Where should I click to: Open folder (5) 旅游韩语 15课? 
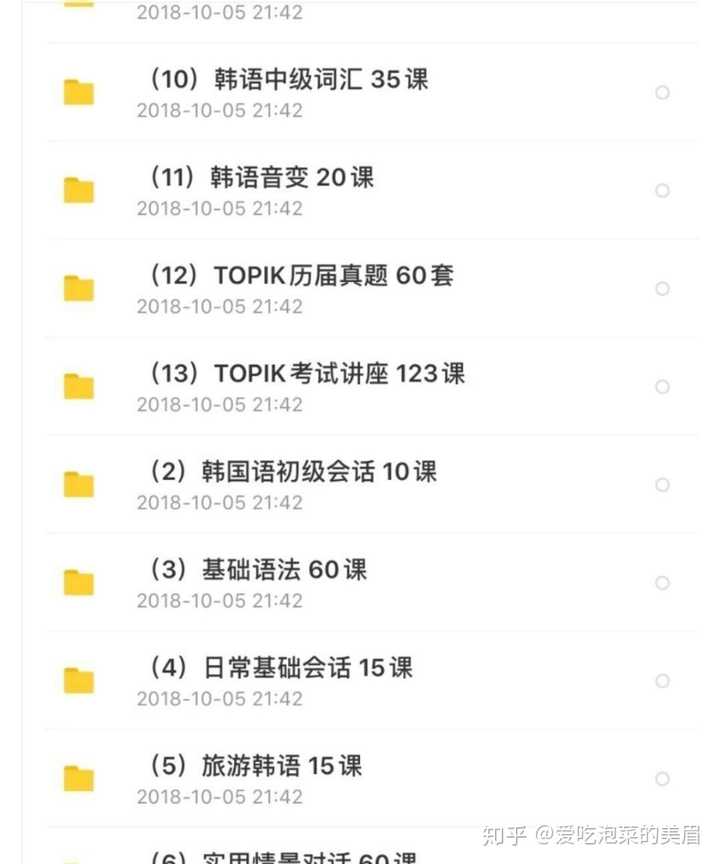[255, 767]
